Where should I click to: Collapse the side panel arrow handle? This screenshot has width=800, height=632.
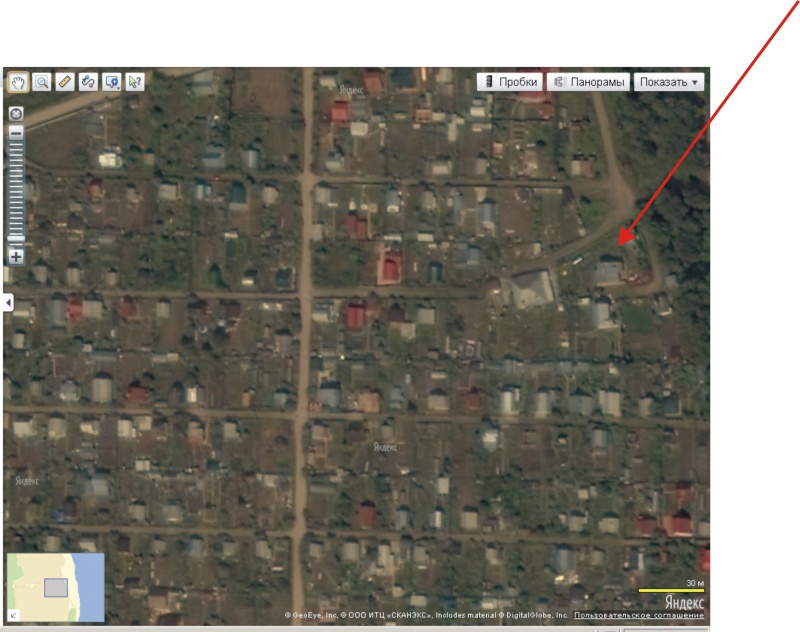point(7,302)
